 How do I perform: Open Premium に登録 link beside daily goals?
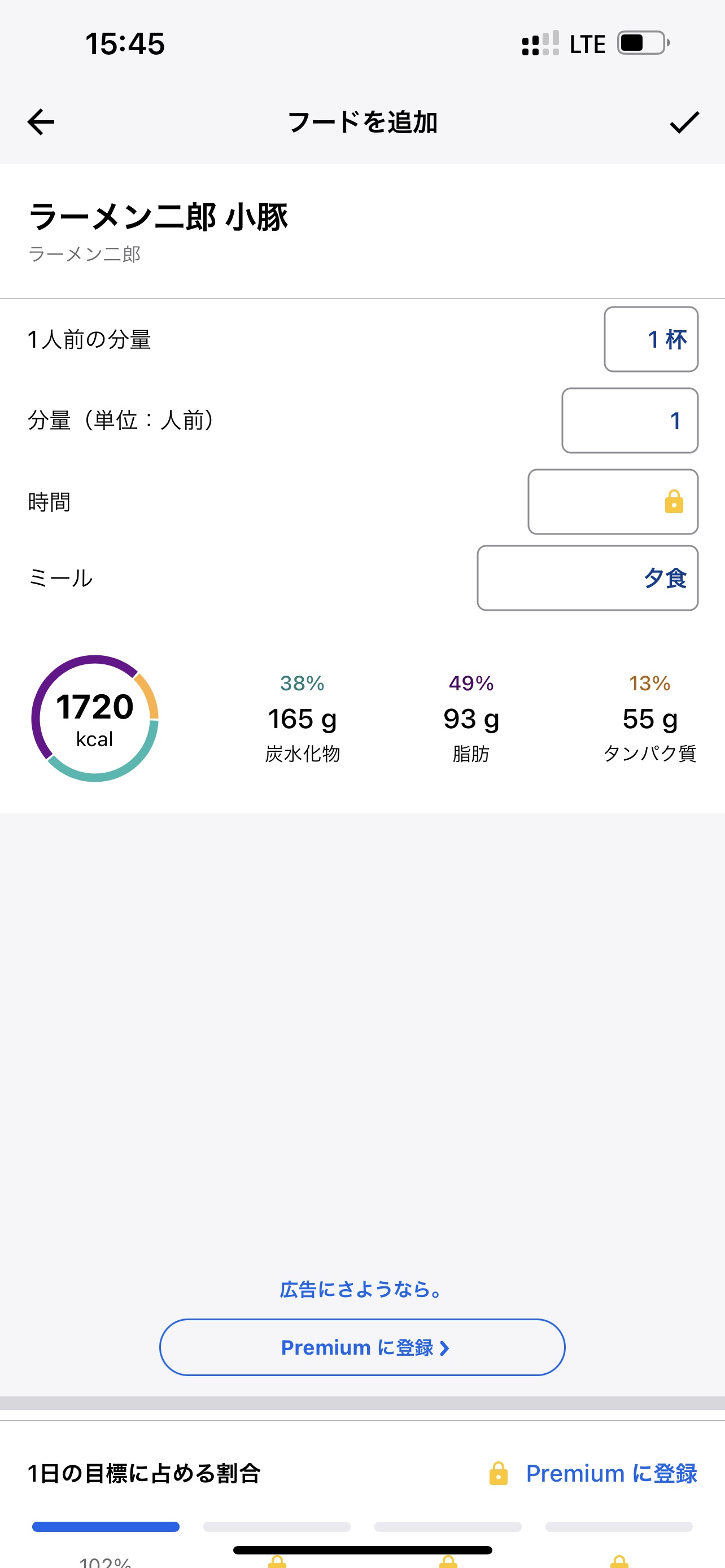point(610,1473)
